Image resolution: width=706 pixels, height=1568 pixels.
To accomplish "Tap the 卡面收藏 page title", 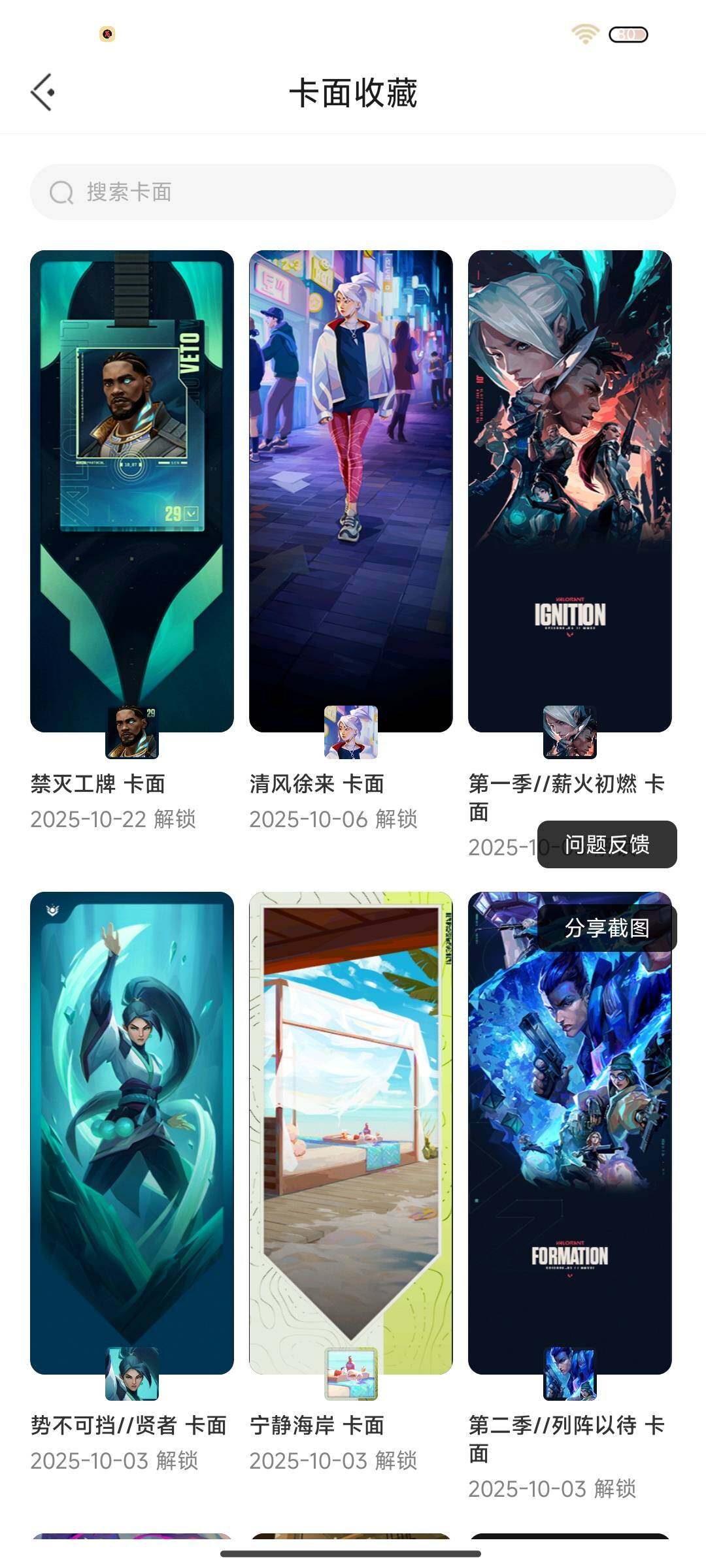I will 353,91.
